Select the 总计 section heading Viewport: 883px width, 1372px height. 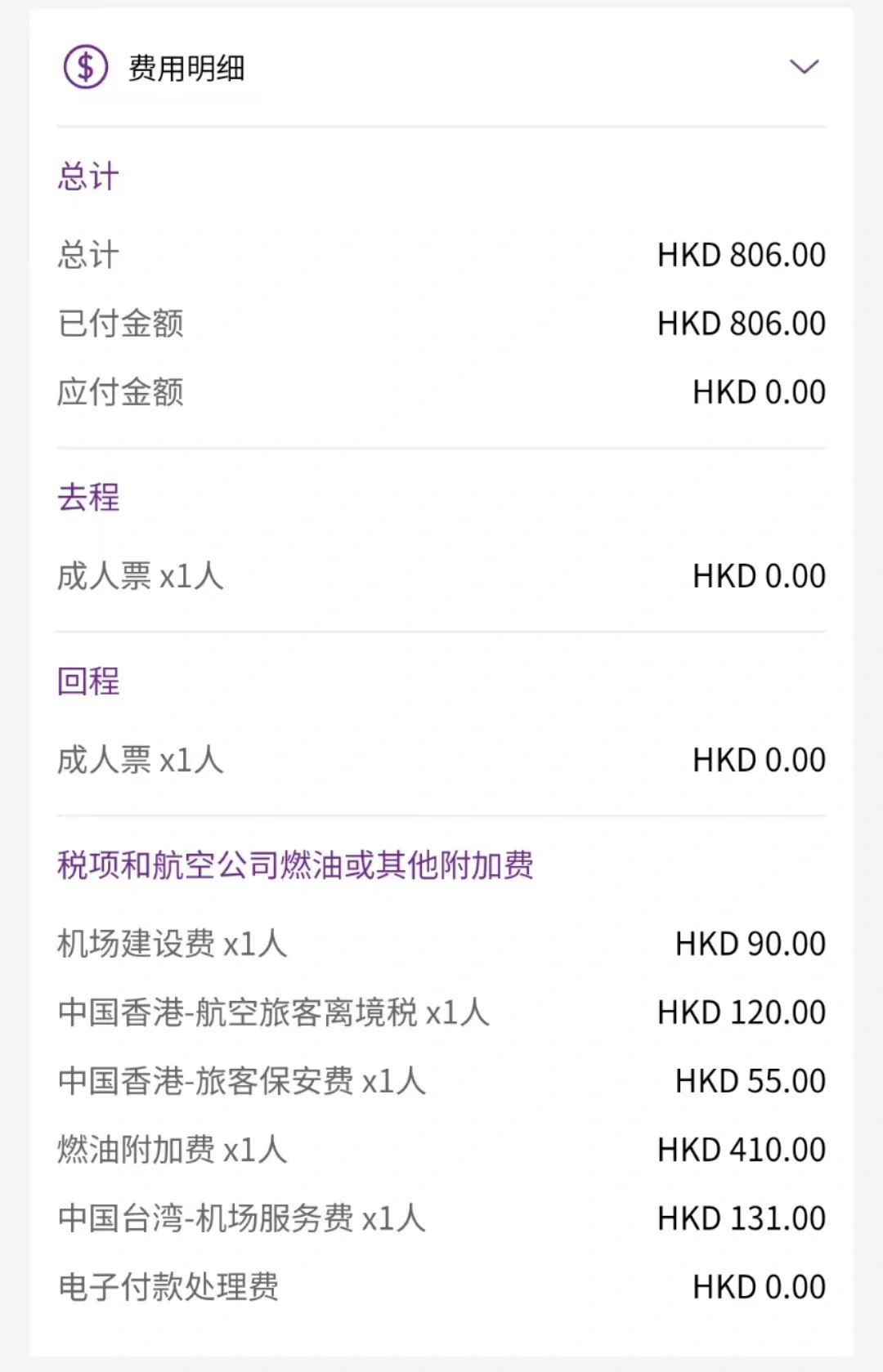click(87, 176)
